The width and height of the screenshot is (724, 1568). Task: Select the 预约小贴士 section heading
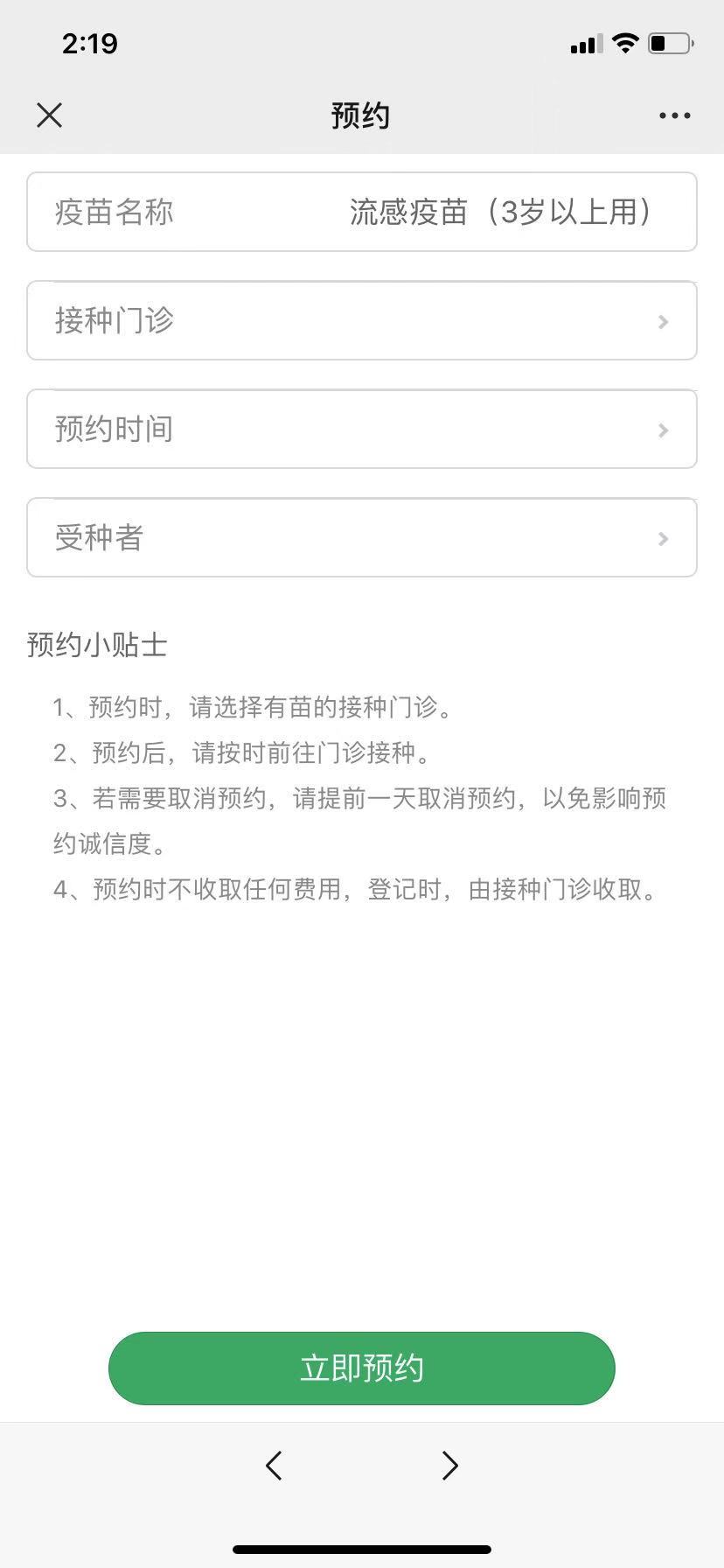[x=96, y=645]
